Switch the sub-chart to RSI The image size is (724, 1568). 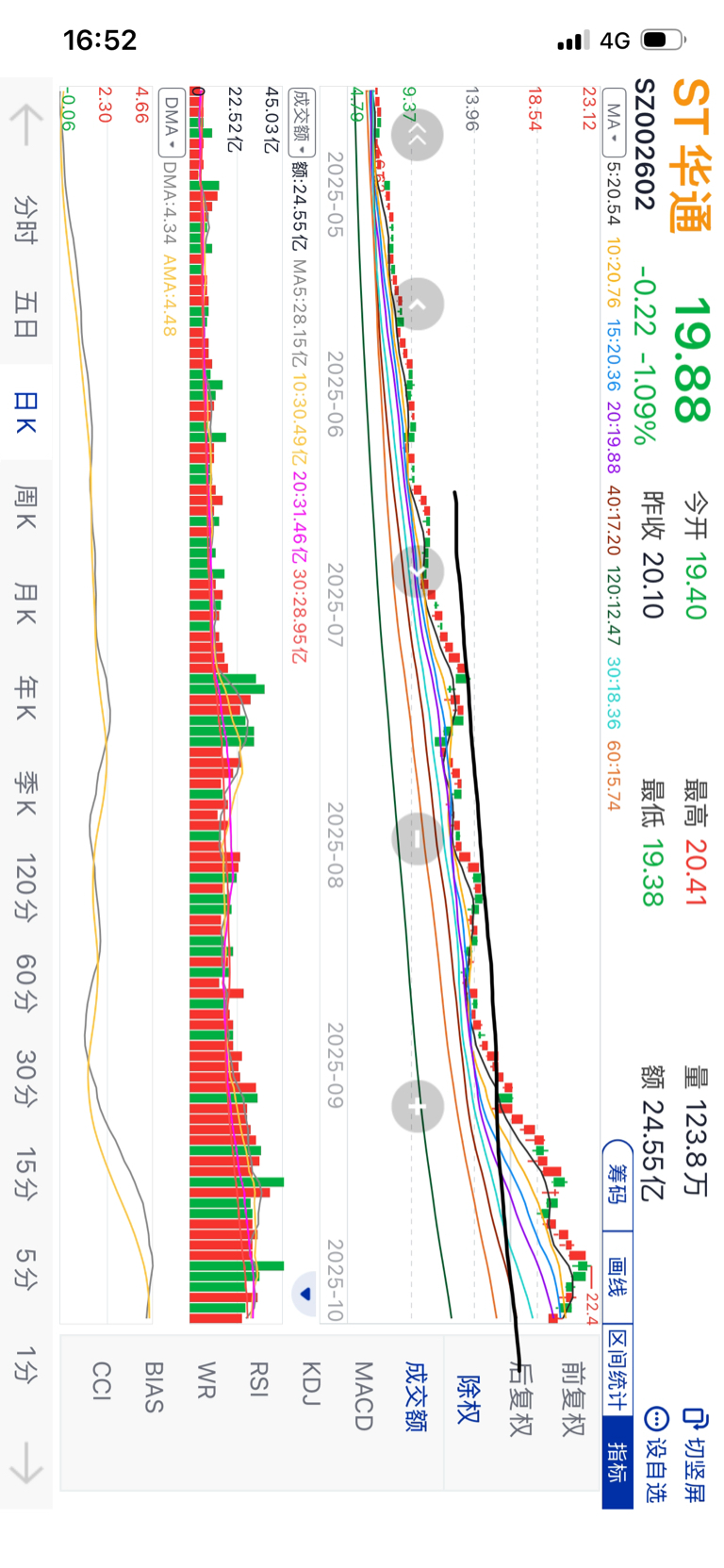pyautogui.click(x=259, y=1383)
